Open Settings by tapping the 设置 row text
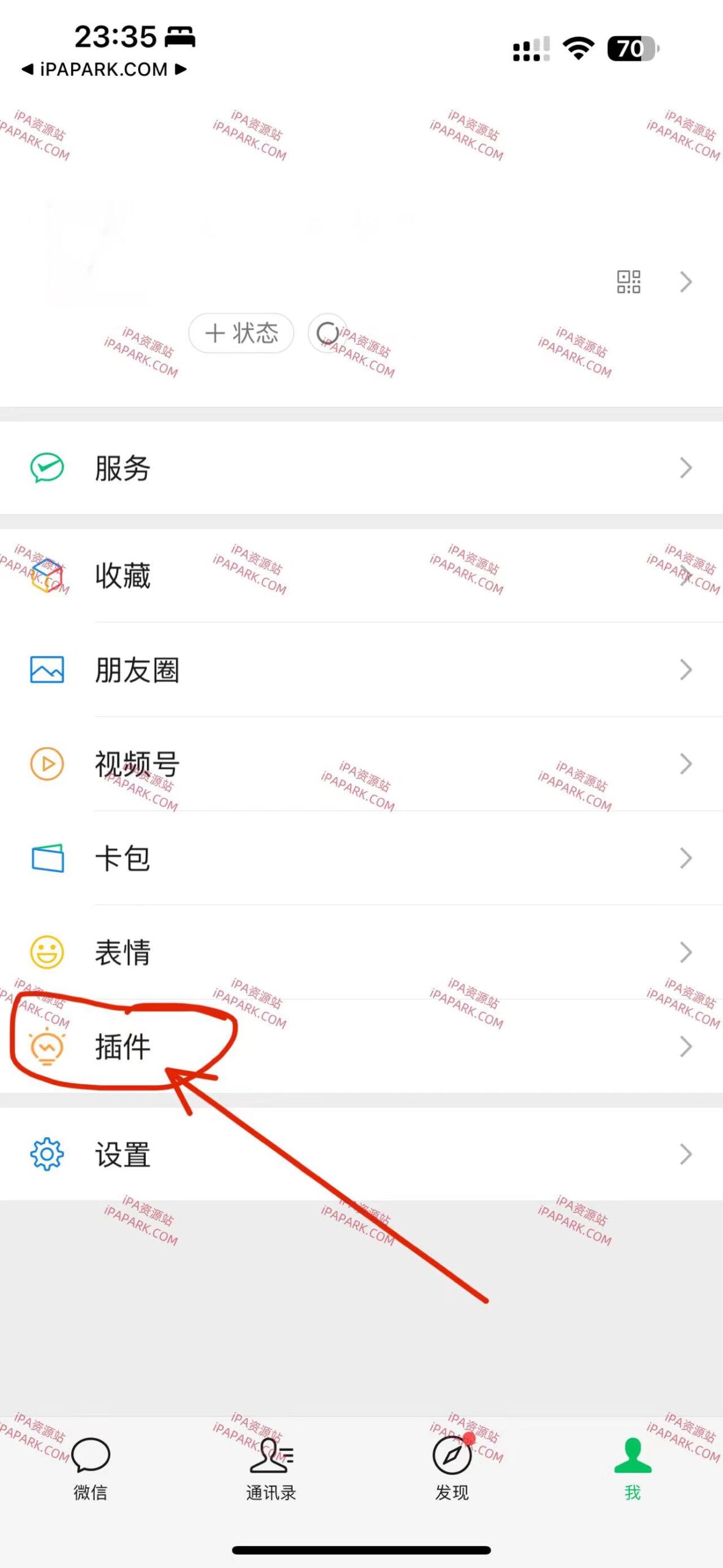The image size is (723, 1568). pyautogui.click(x=122, y=1154)
